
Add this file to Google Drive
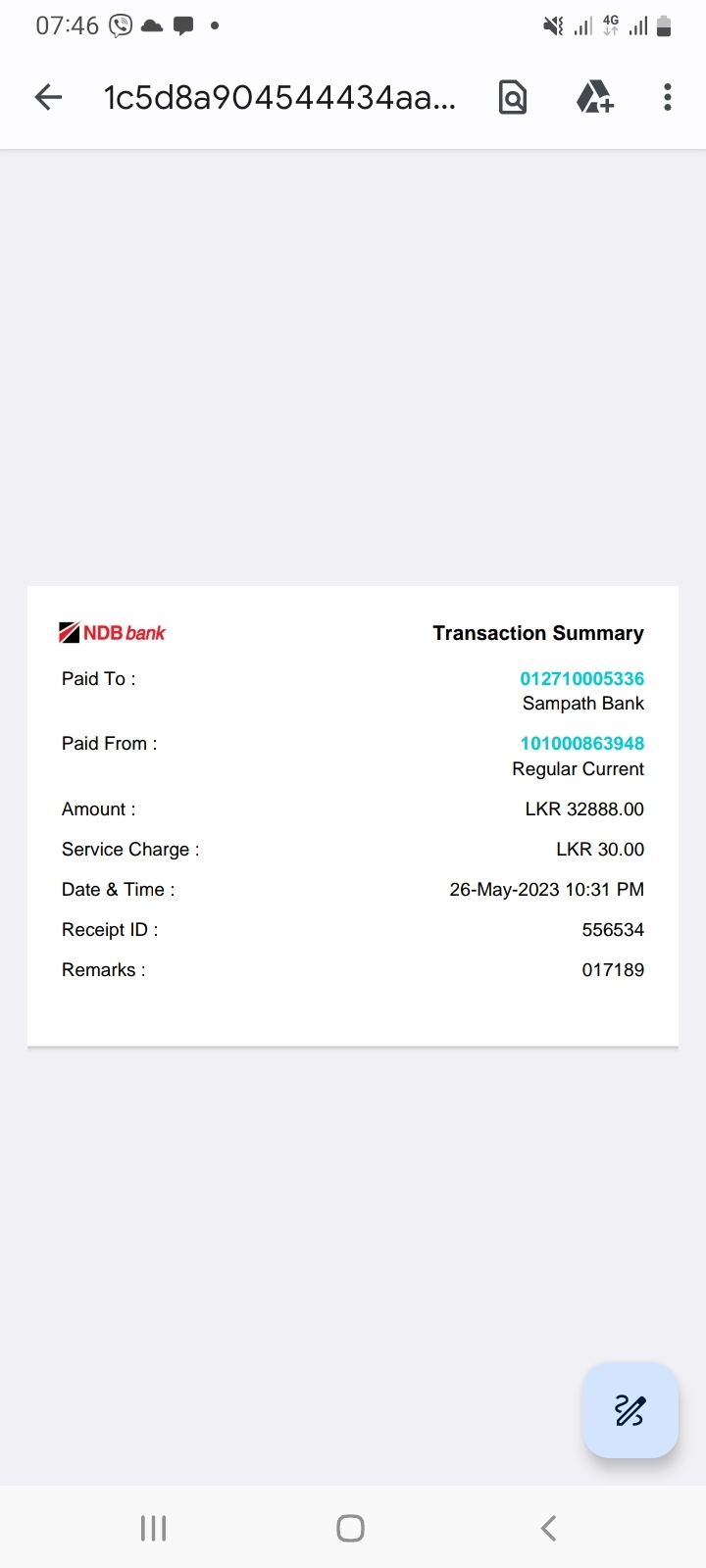tap(594, 97)
